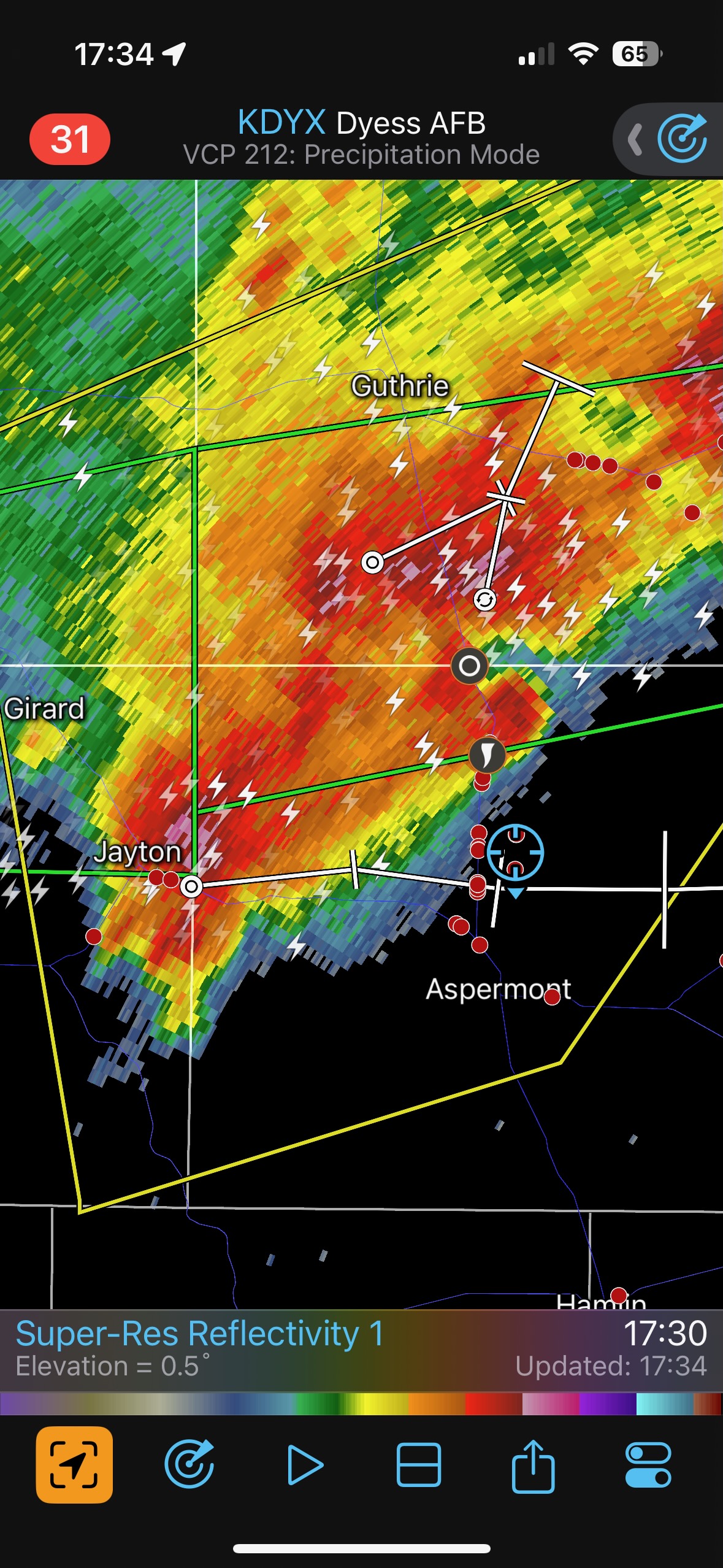Expand the radar side panel at top right
Viewport: 723px width, 1568px height.
coord(670,139)
